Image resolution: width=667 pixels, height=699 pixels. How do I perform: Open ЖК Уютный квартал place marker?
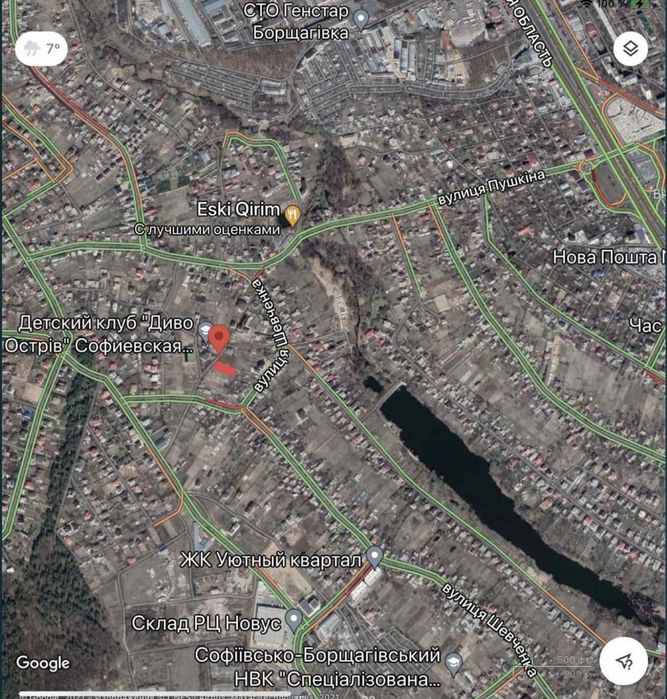(374, 556)
